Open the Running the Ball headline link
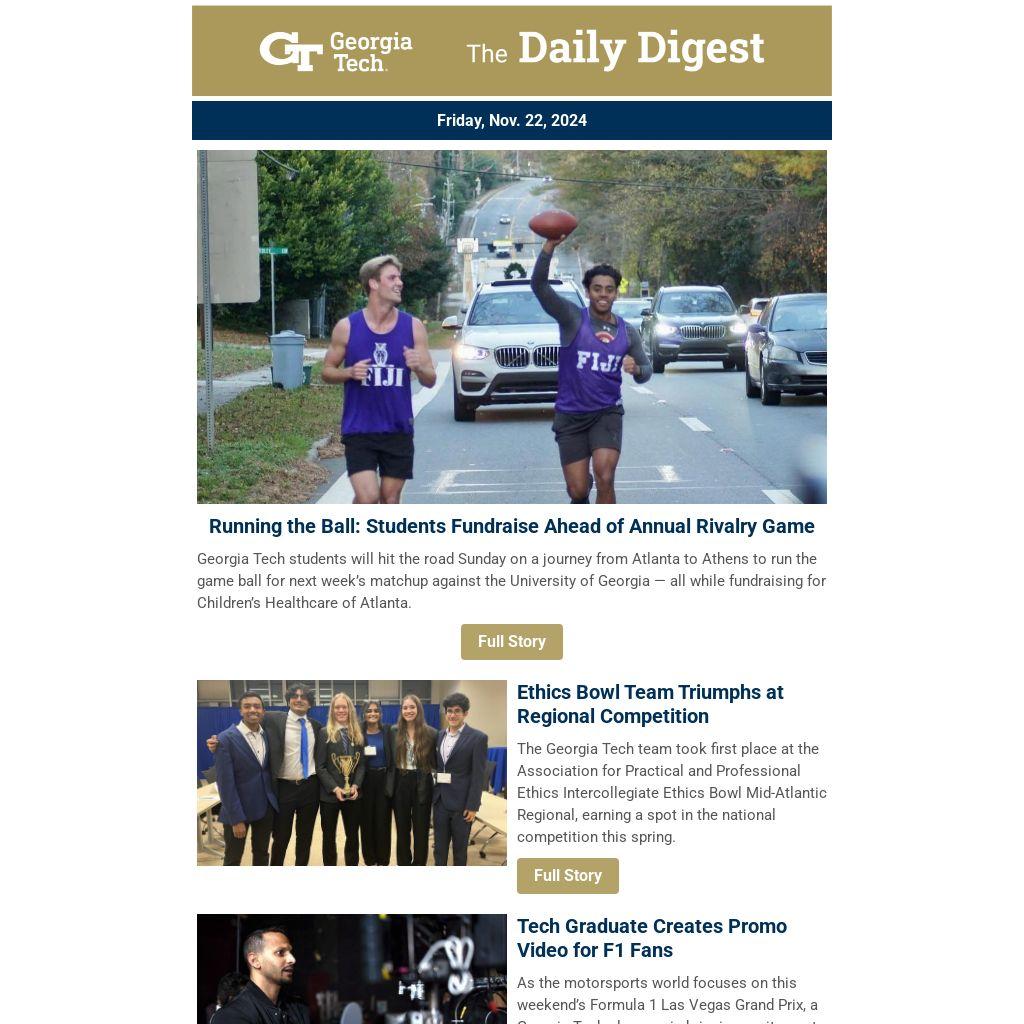 tap(511, 526)
